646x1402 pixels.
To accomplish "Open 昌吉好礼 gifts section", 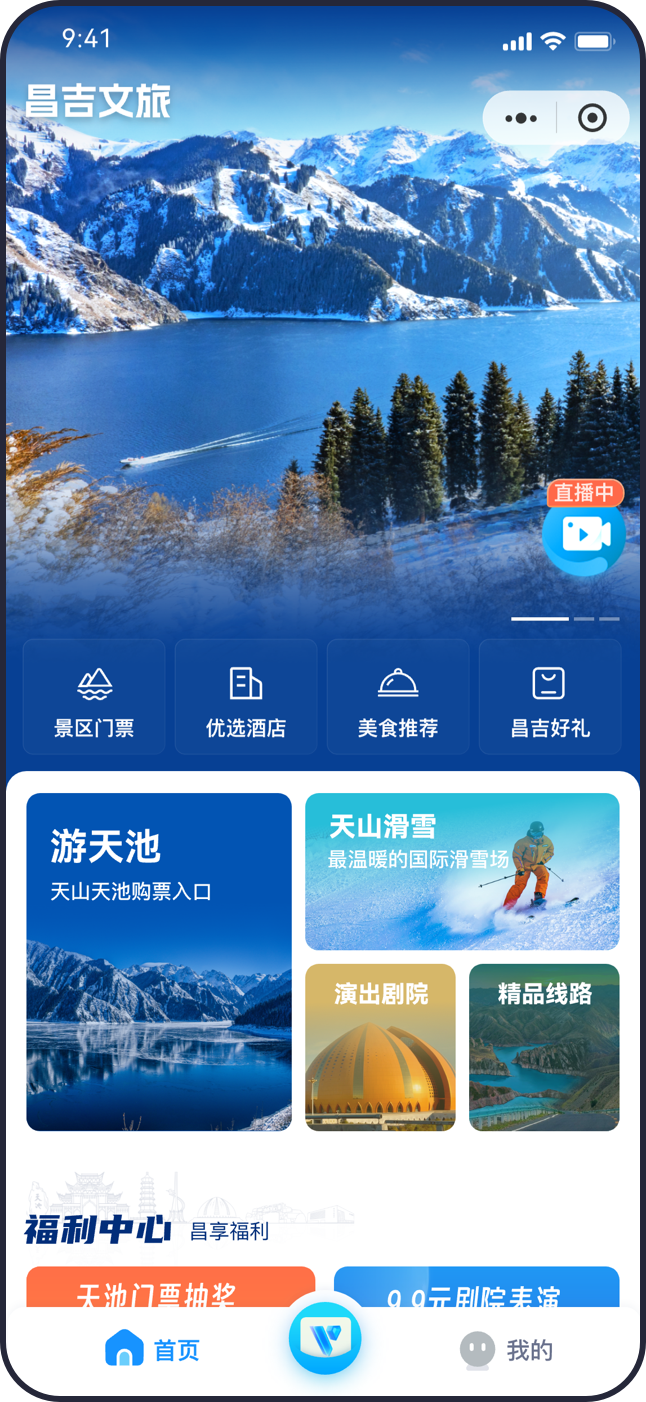I will pyautogui.click(x=550, y=697).
